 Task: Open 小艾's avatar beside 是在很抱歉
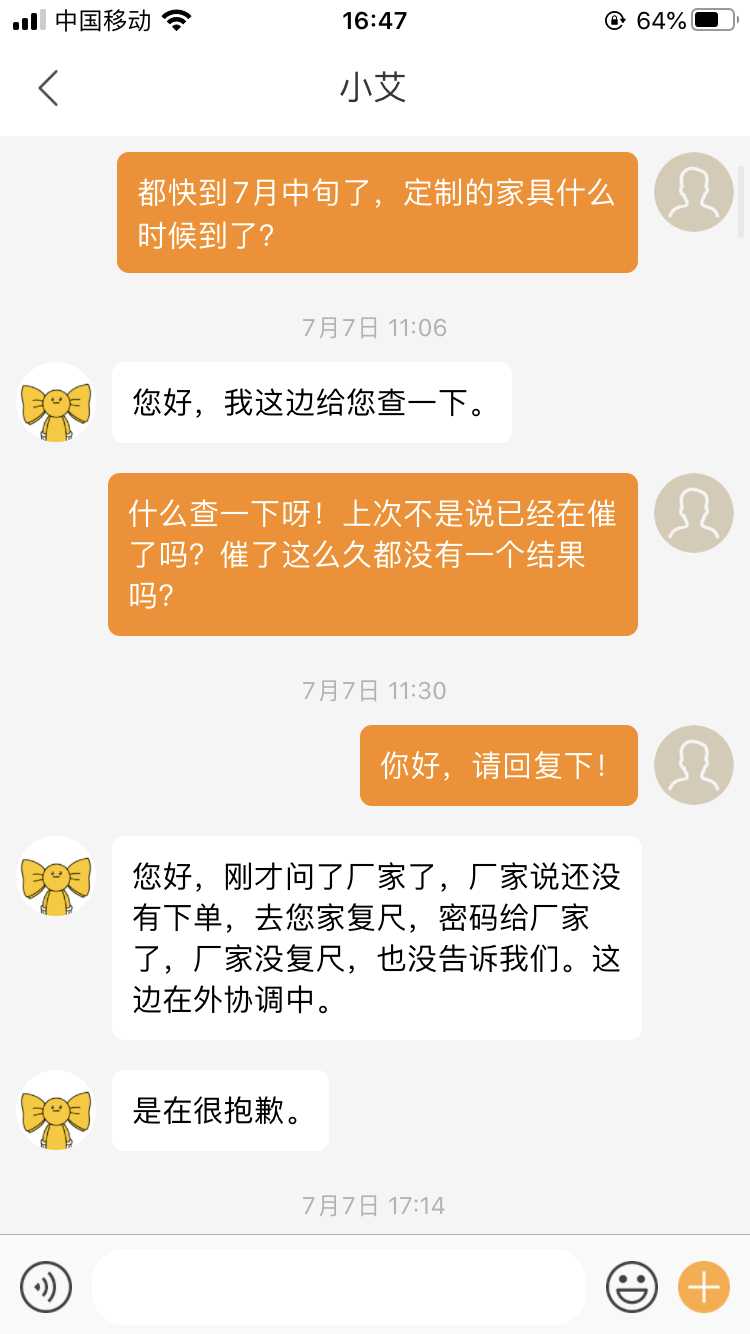[x=56, y=1110]
